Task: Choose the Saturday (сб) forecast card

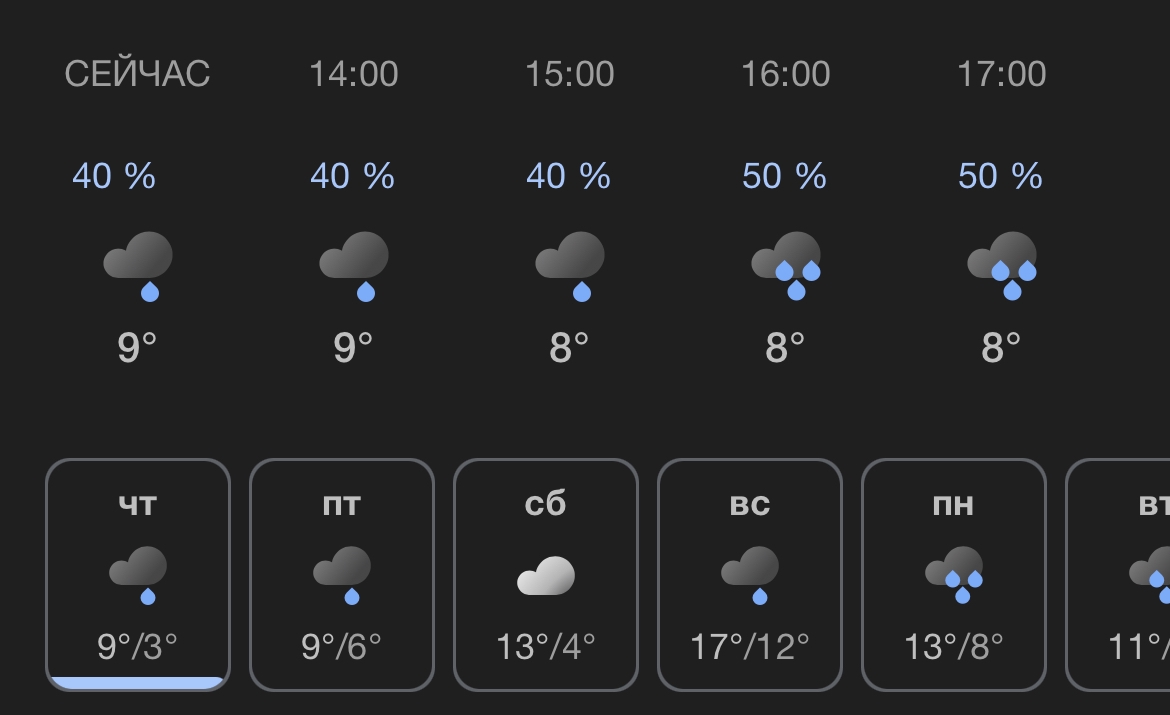Action: (x=545, y=575)
